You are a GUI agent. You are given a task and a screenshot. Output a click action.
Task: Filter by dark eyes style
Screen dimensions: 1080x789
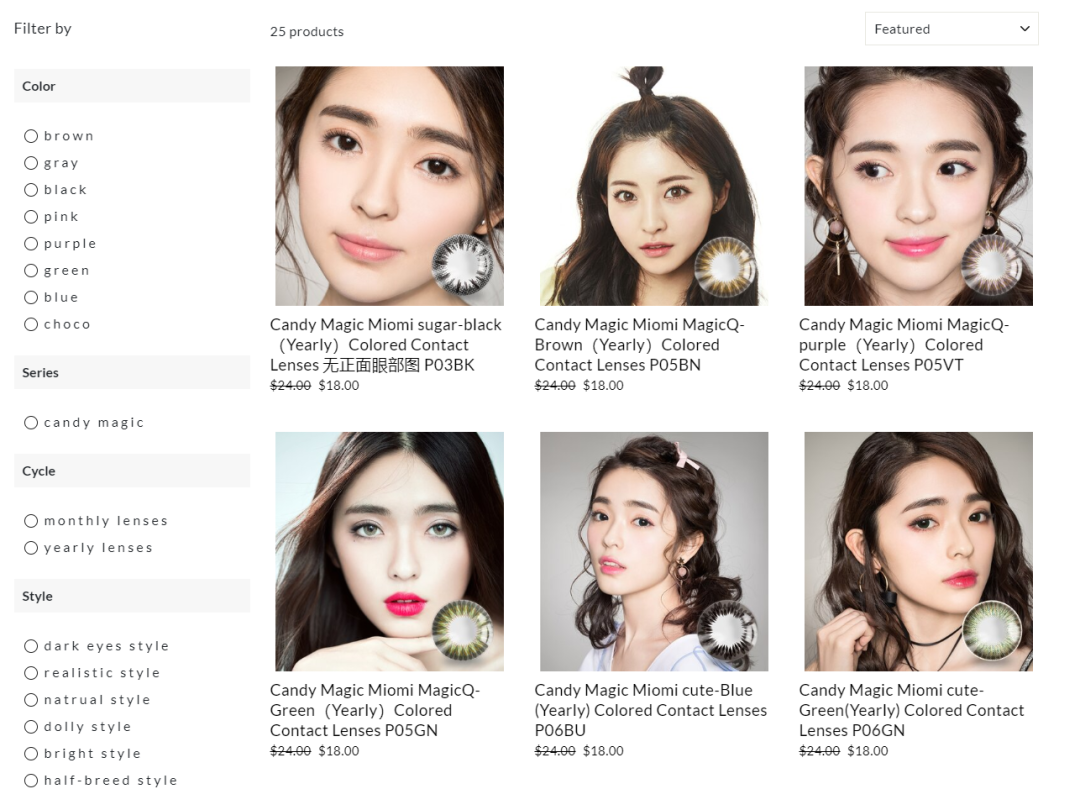tap(31, 646)
